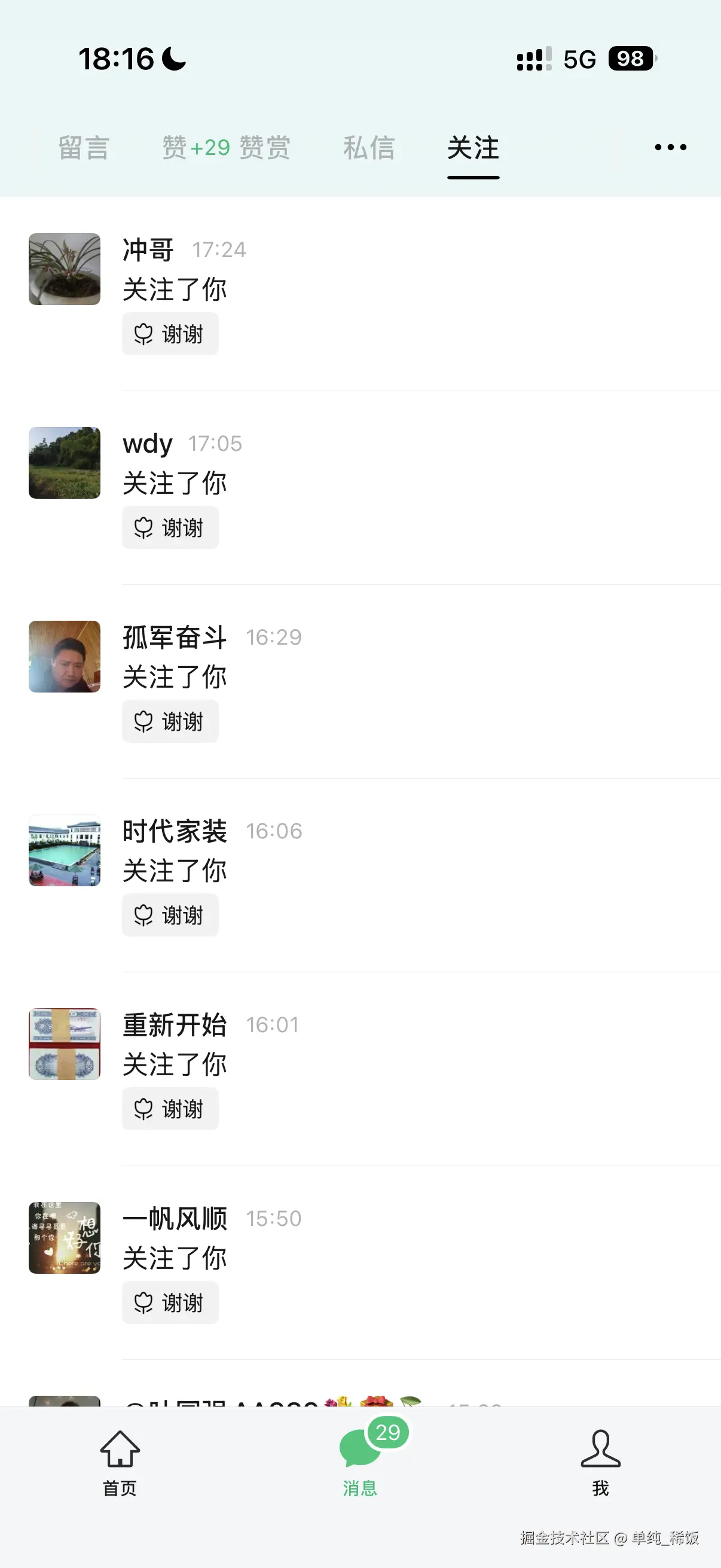The width and height of the screenshot is (721, 1568).
Task: Send 谢谢 to 孤军奋斗
Action: (170, 721)
